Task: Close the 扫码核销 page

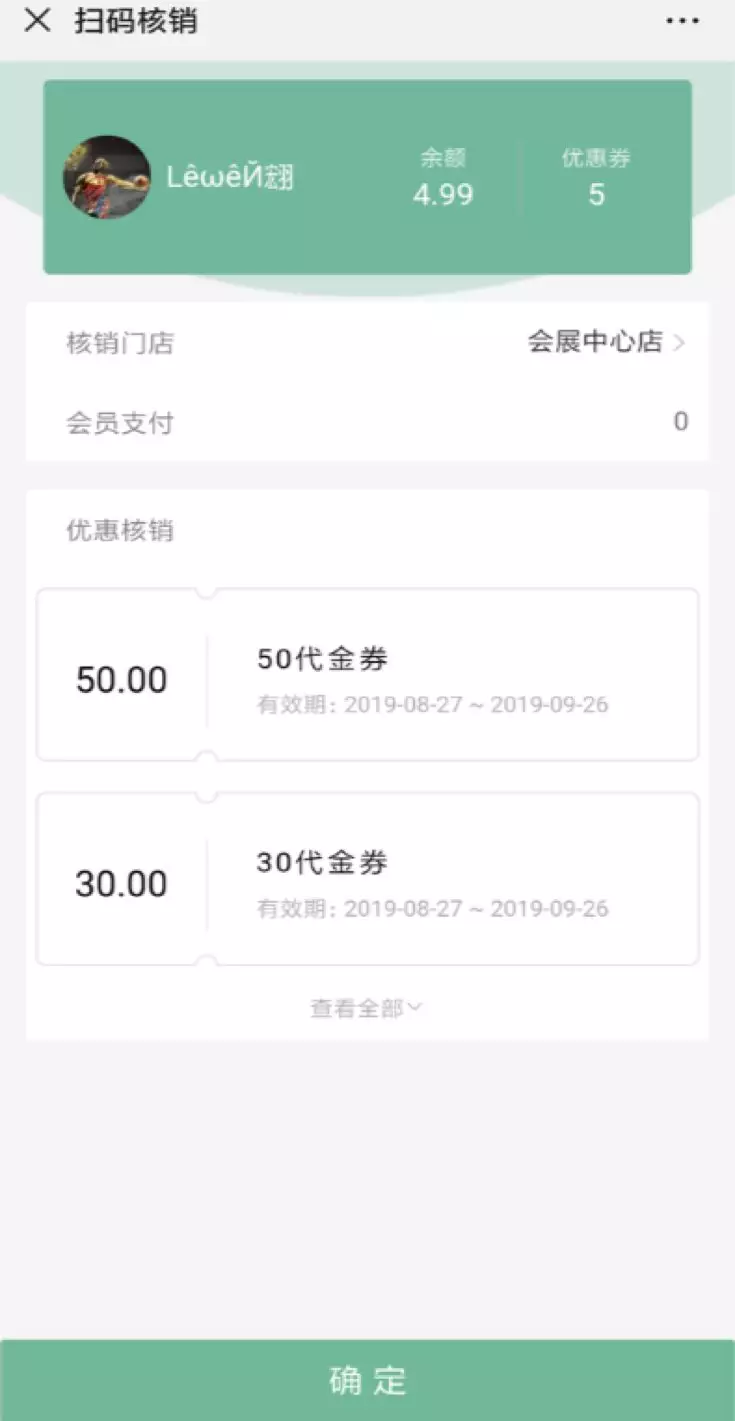Action: pos(36,20)
